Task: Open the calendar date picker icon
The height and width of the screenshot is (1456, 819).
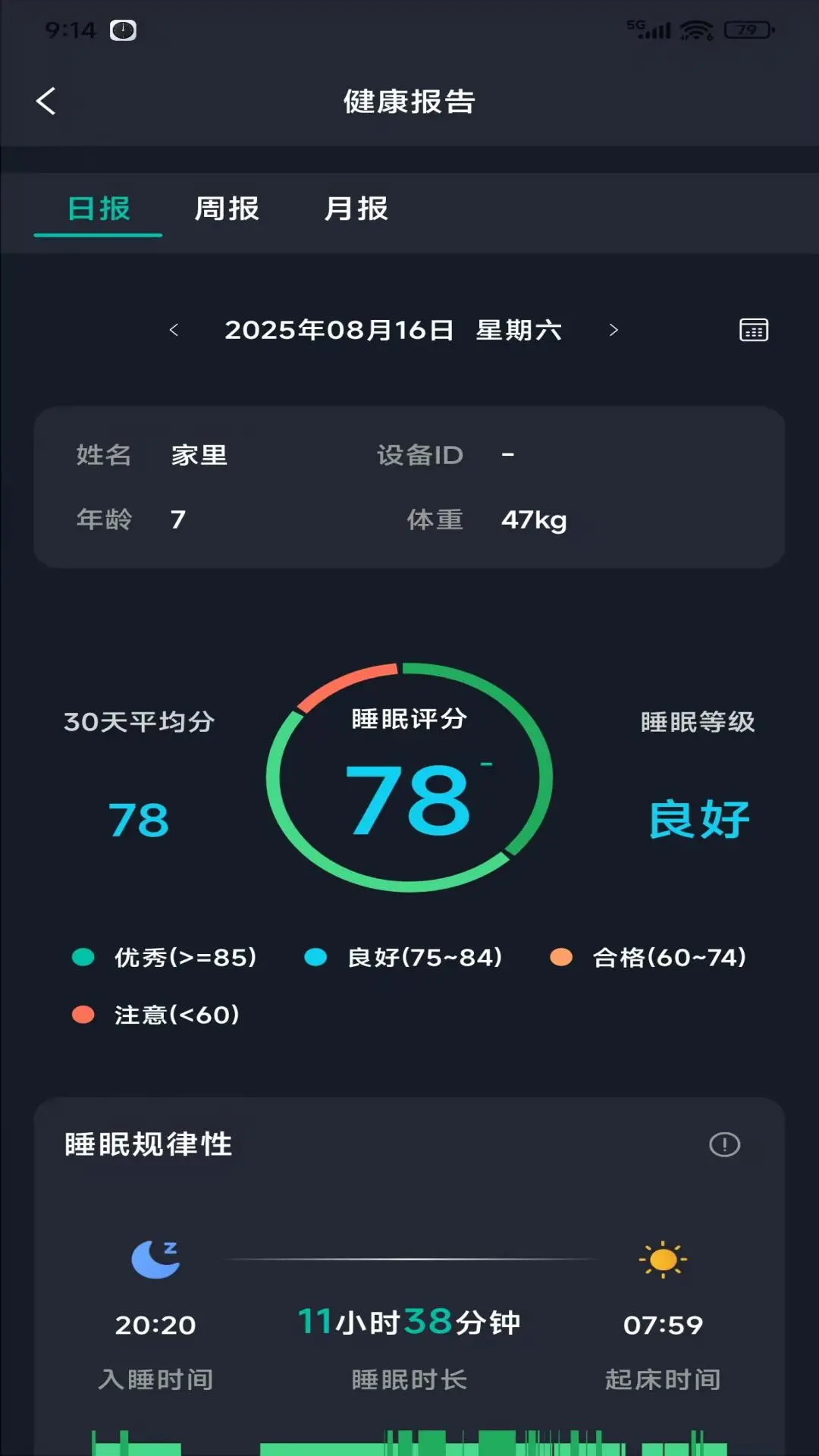Action: (x=753, y=329)
